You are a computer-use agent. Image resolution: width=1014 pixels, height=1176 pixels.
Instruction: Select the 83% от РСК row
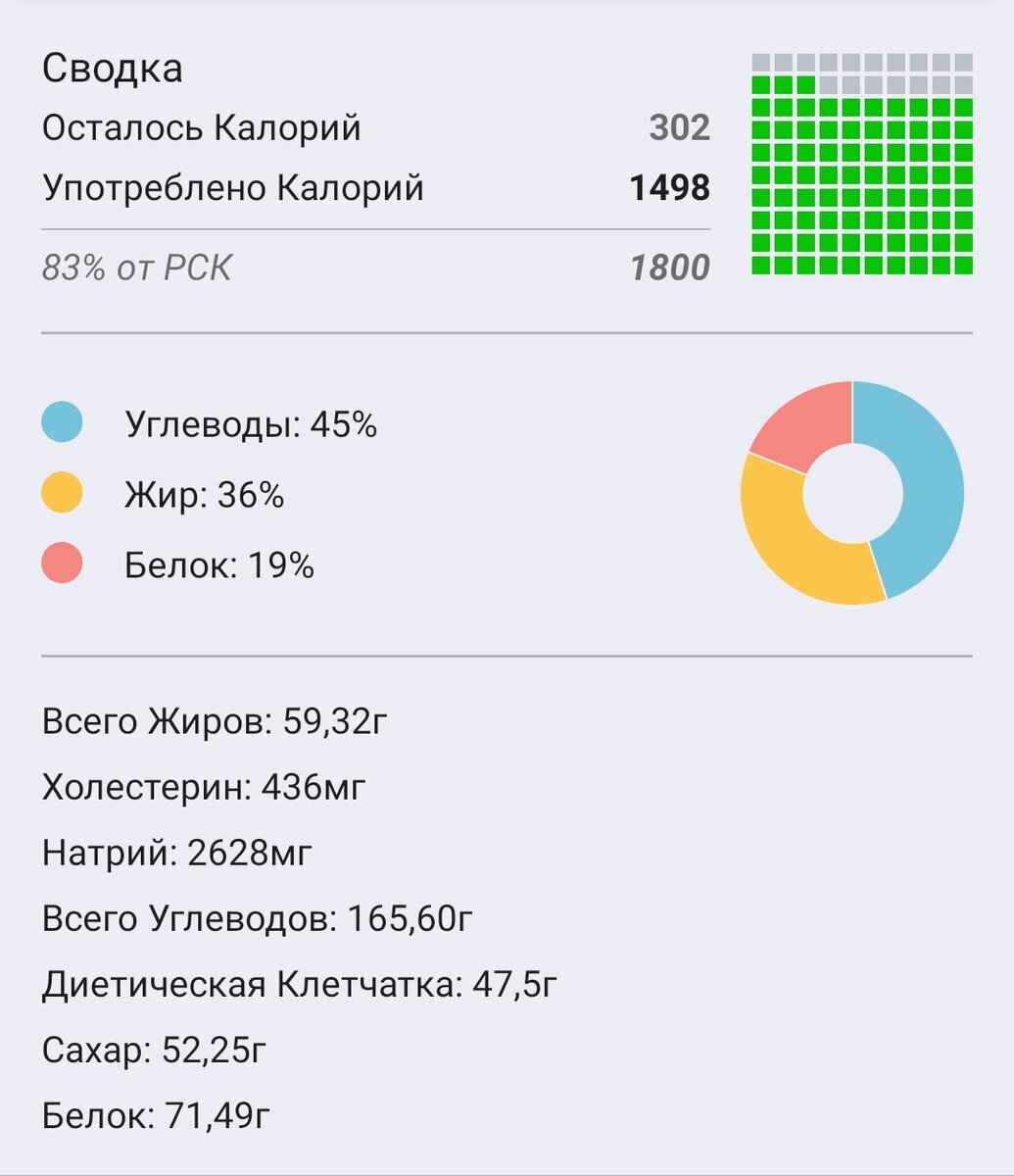[x=137, y=265]
